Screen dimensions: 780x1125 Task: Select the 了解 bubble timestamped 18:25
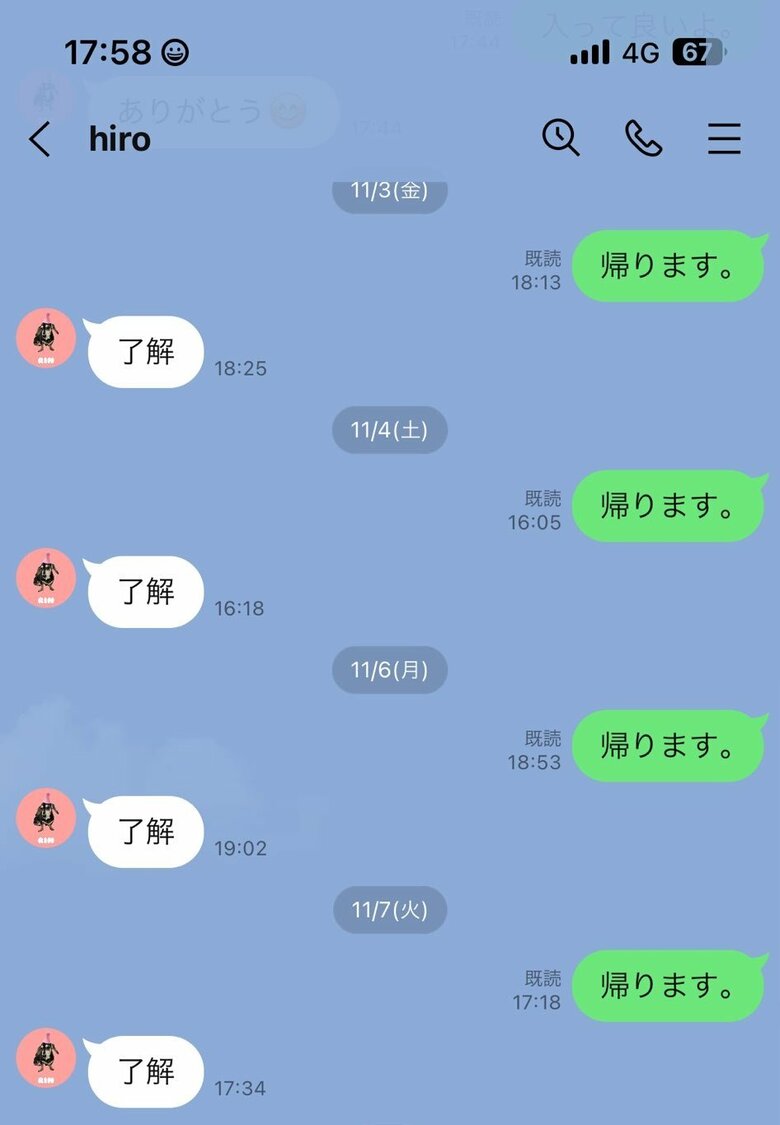145,351
